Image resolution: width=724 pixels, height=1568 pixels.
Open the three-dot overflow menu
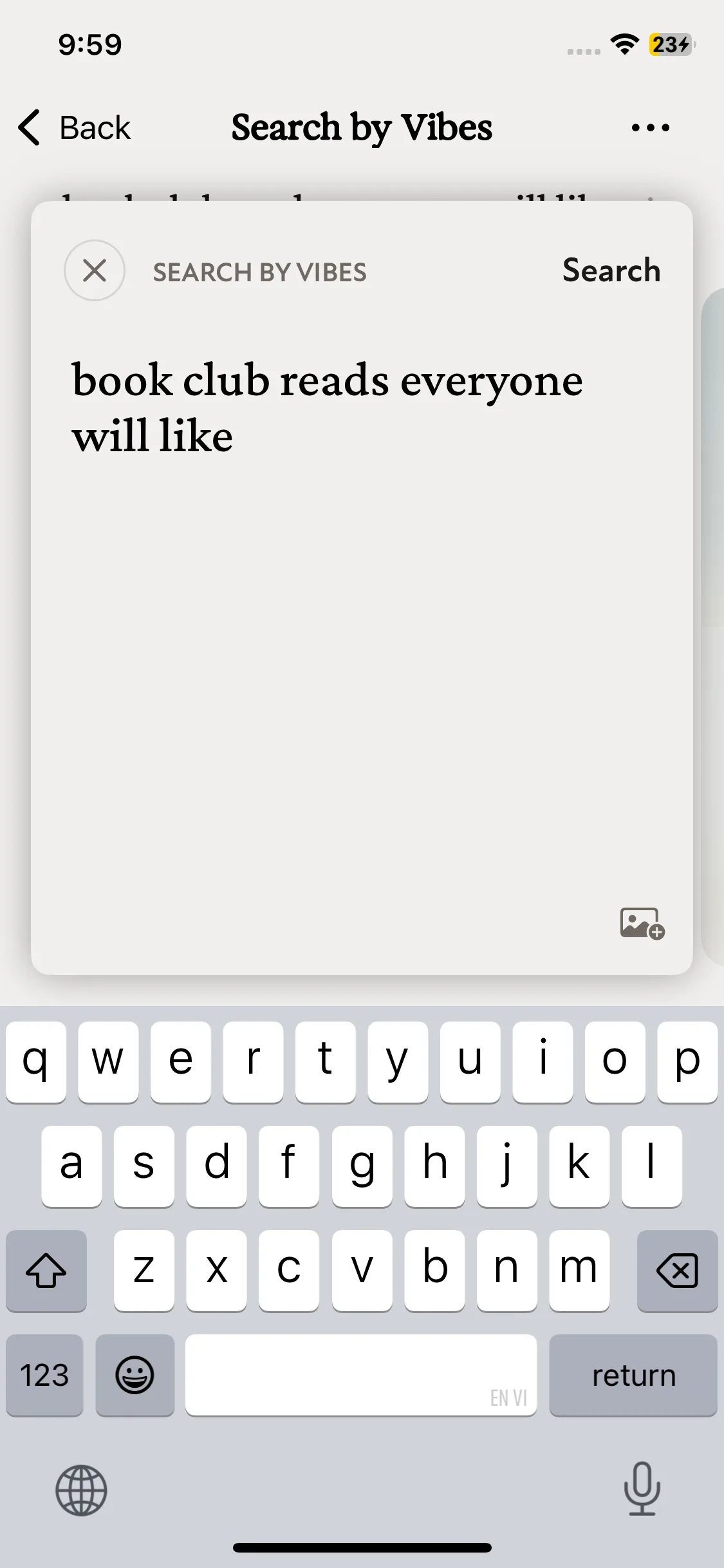(x=651, y=127)
